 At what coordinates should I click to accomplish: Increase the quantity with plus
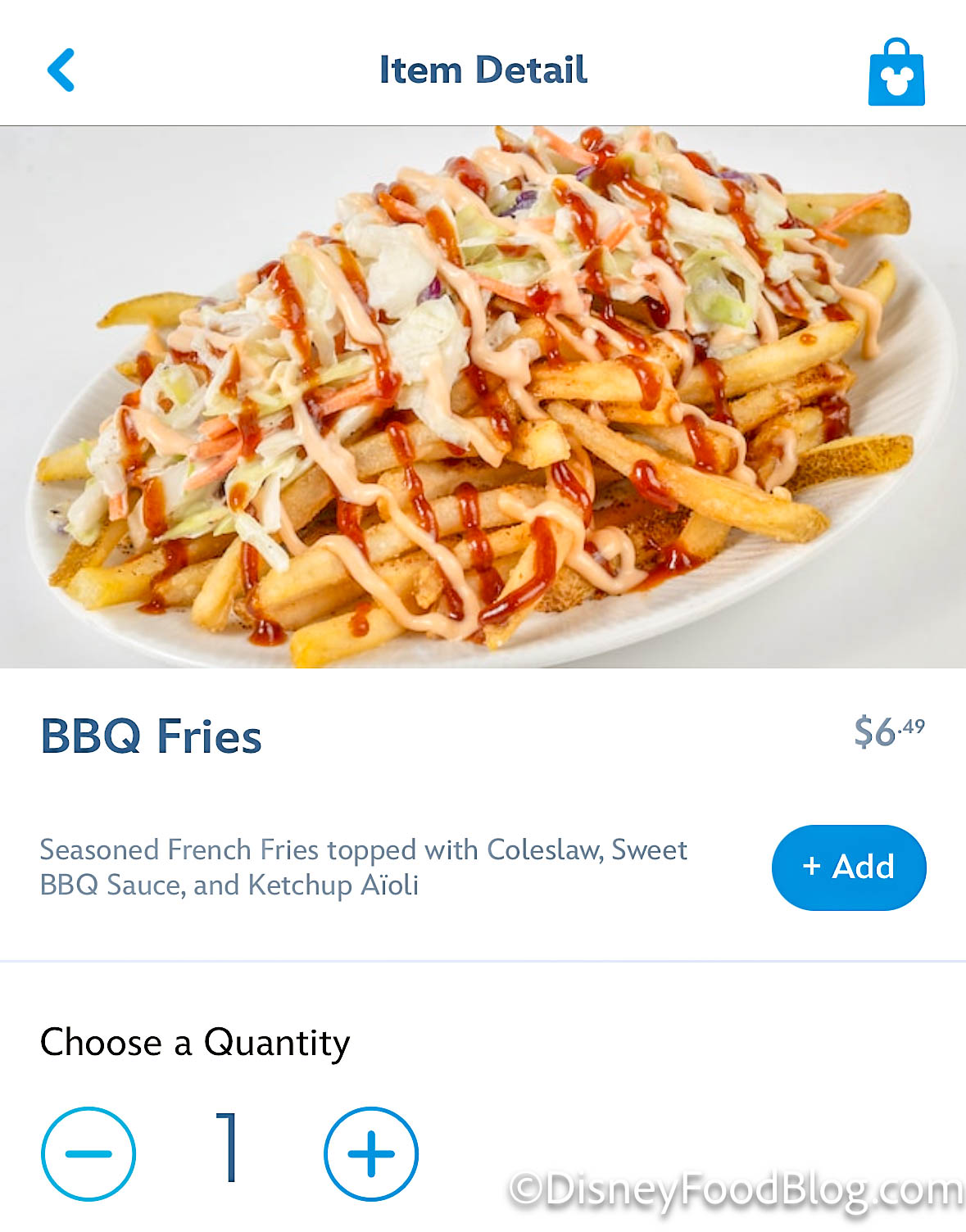coord(371,1153)
